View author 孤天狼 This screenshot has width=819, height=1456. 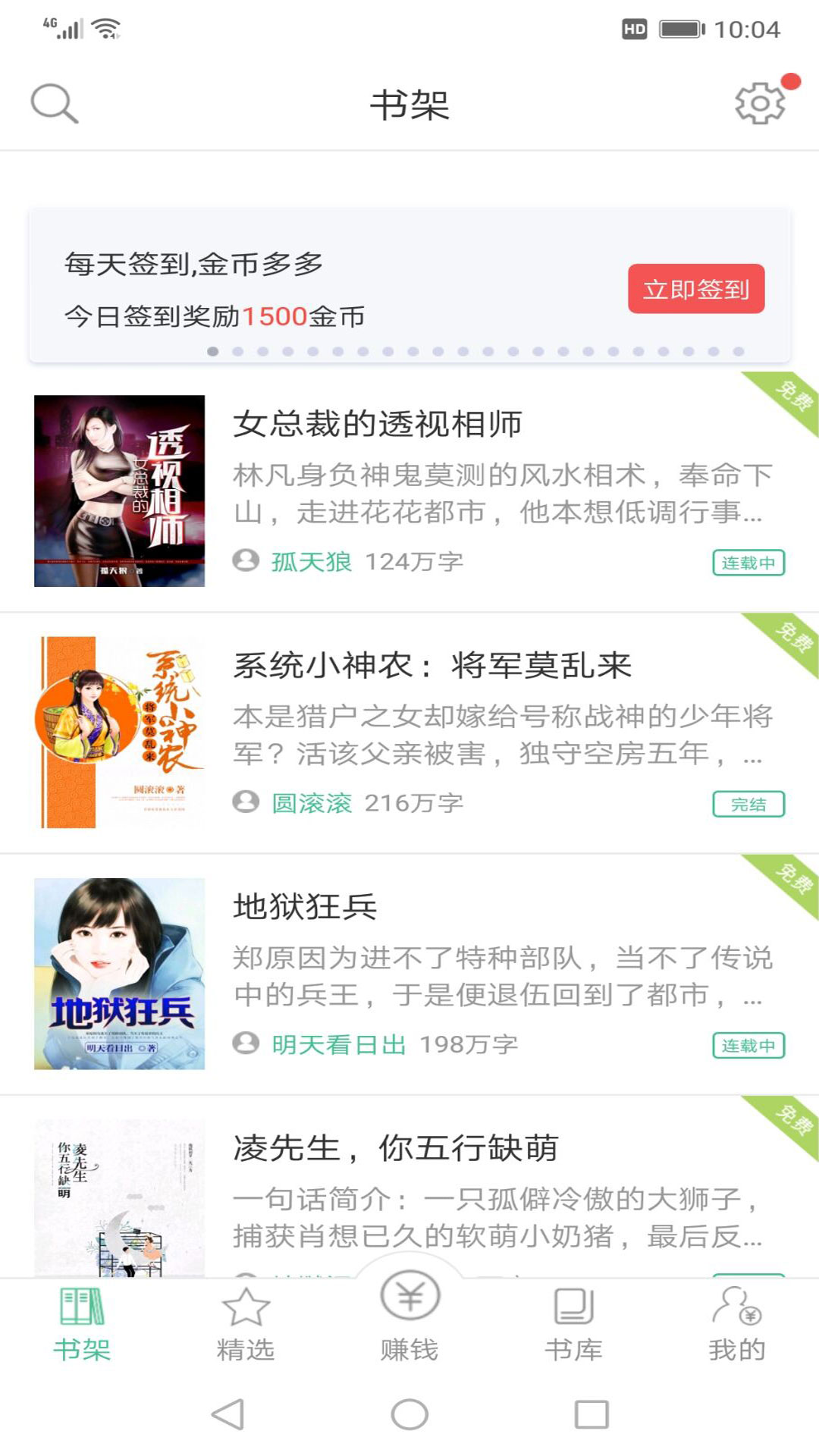tap(312, 562)
